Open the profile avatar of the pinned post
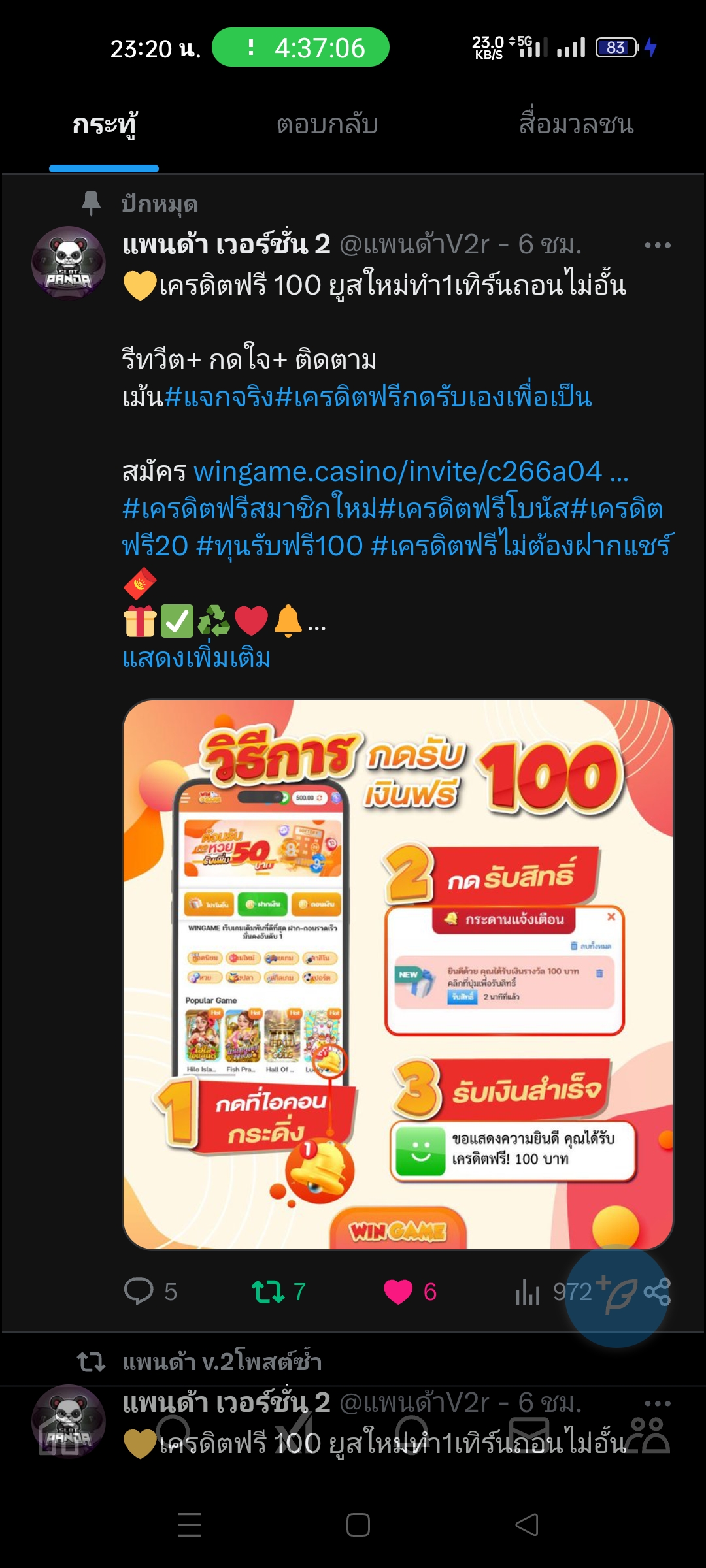This screenshot has height=1568, width=706. [69, 263]
